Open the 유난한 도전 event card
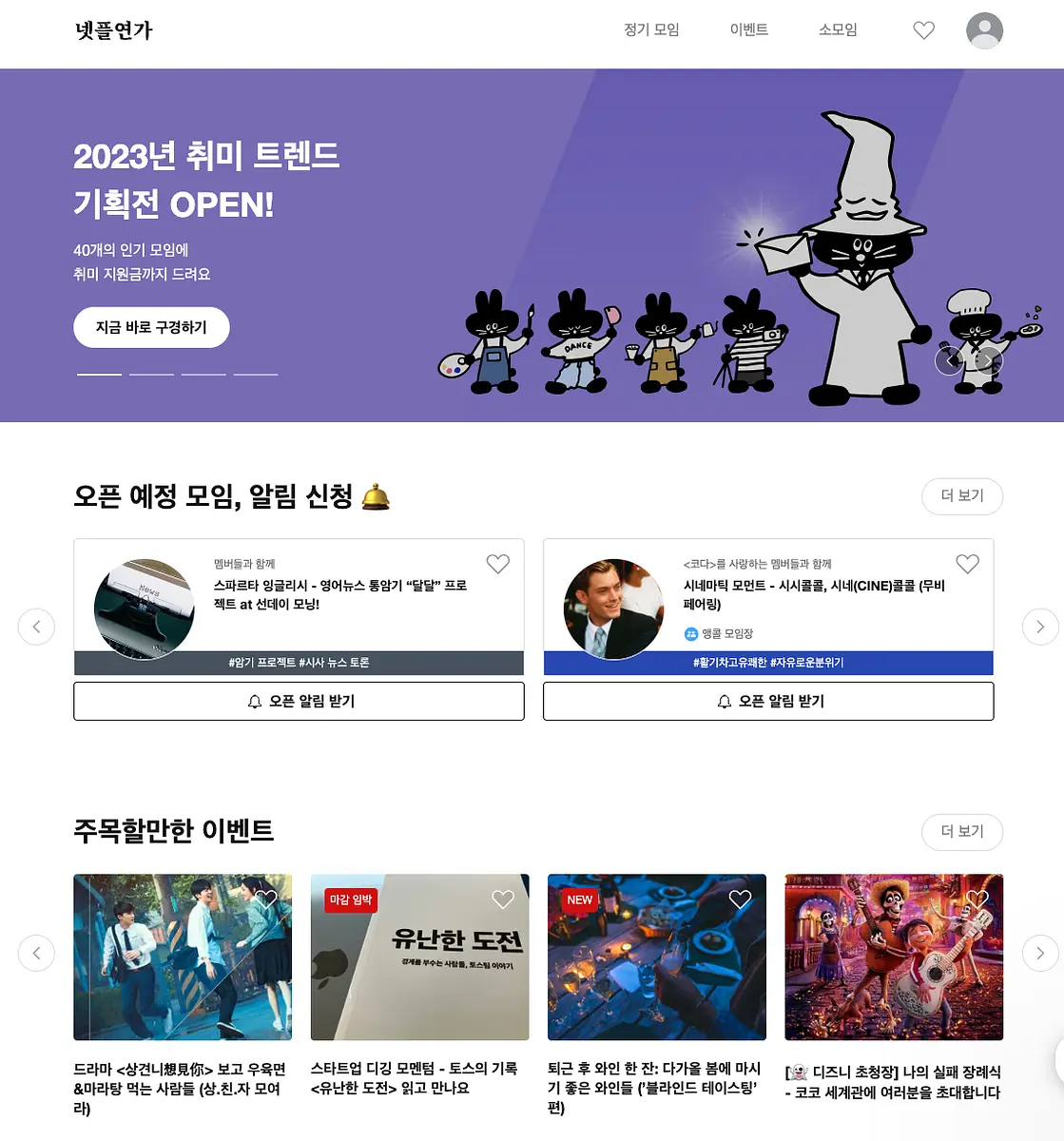The height and width of the screenshot is (1141, 1064). pos(419,957)
